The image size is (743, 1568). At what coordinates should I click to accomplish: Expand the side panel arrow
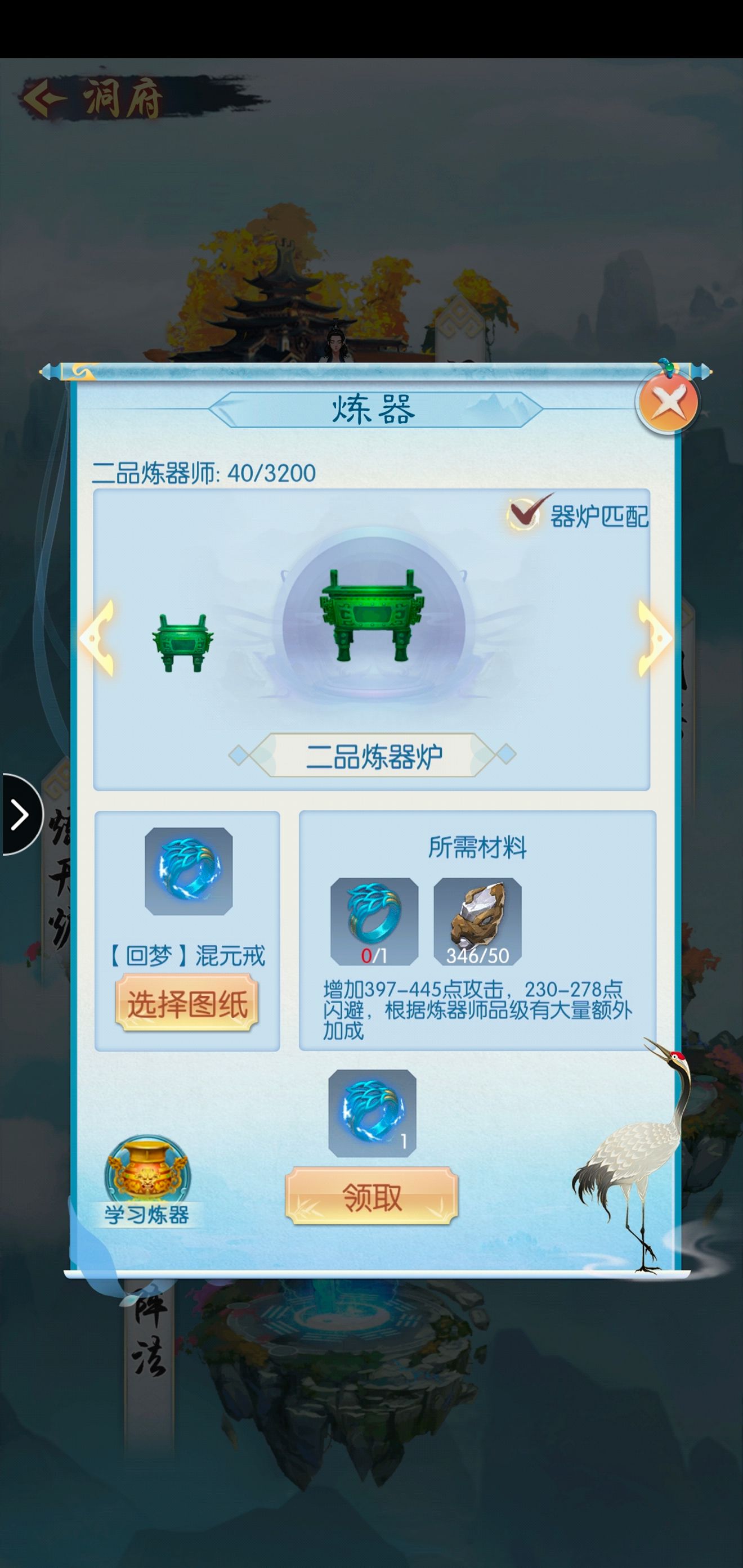[x=21, y=815]
